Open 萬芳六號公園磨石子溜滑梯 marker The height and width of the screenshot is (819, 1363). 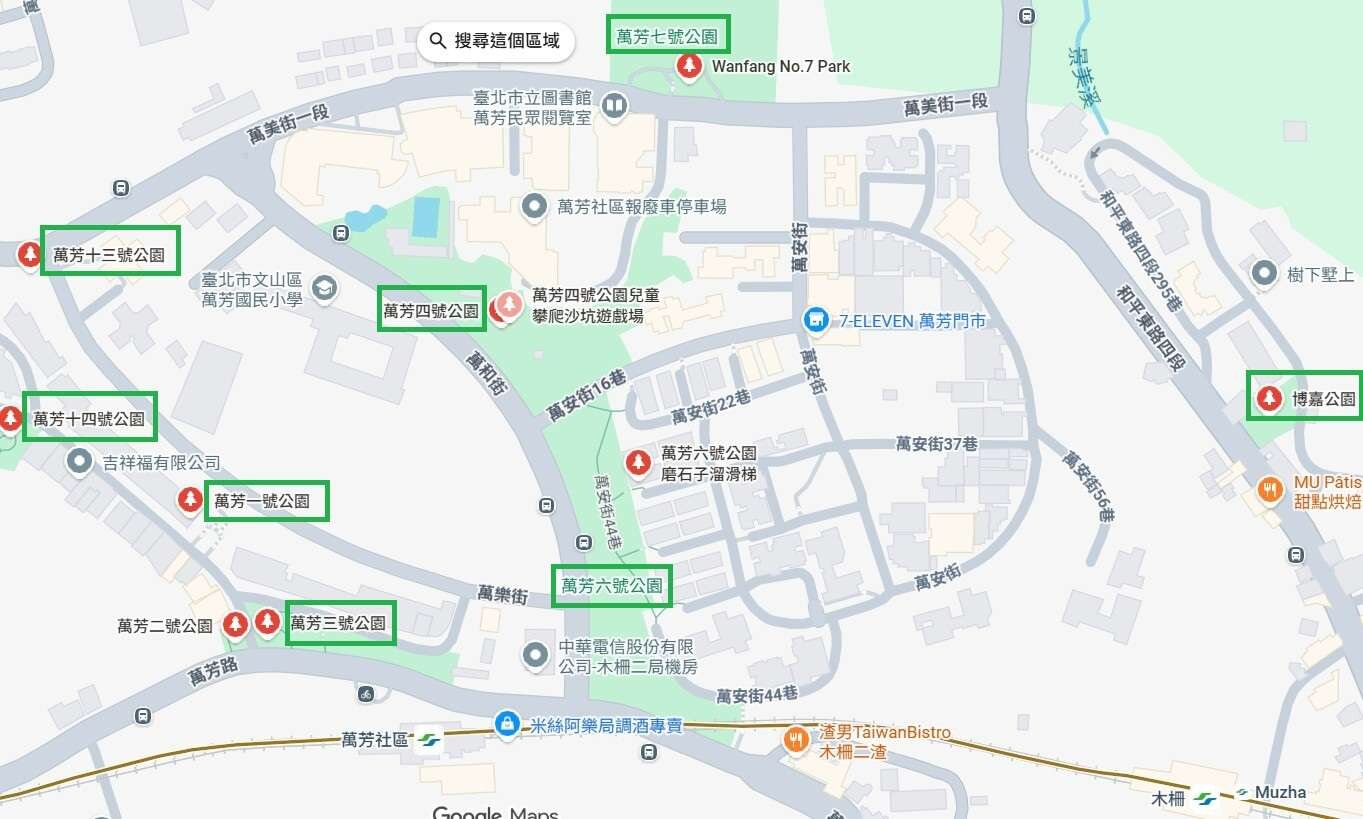(638, 463)
